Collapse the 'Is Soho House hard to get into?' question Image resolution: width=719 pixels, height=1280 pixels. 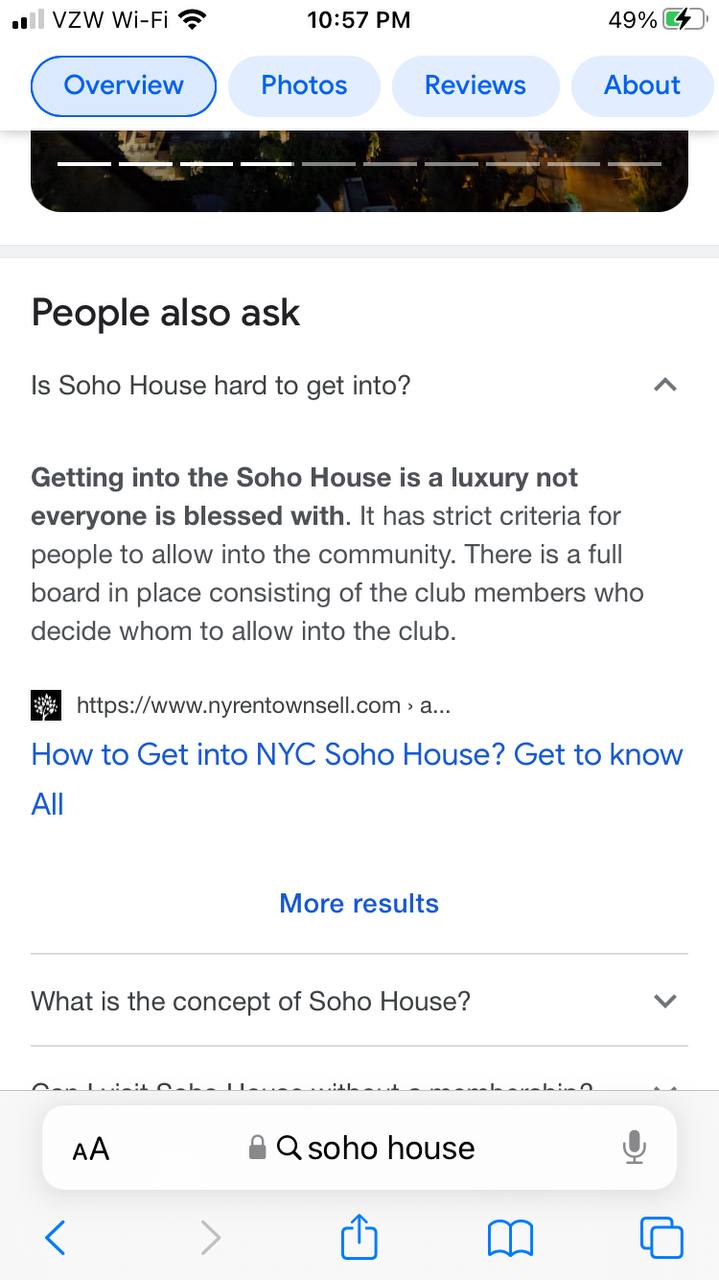359,385
